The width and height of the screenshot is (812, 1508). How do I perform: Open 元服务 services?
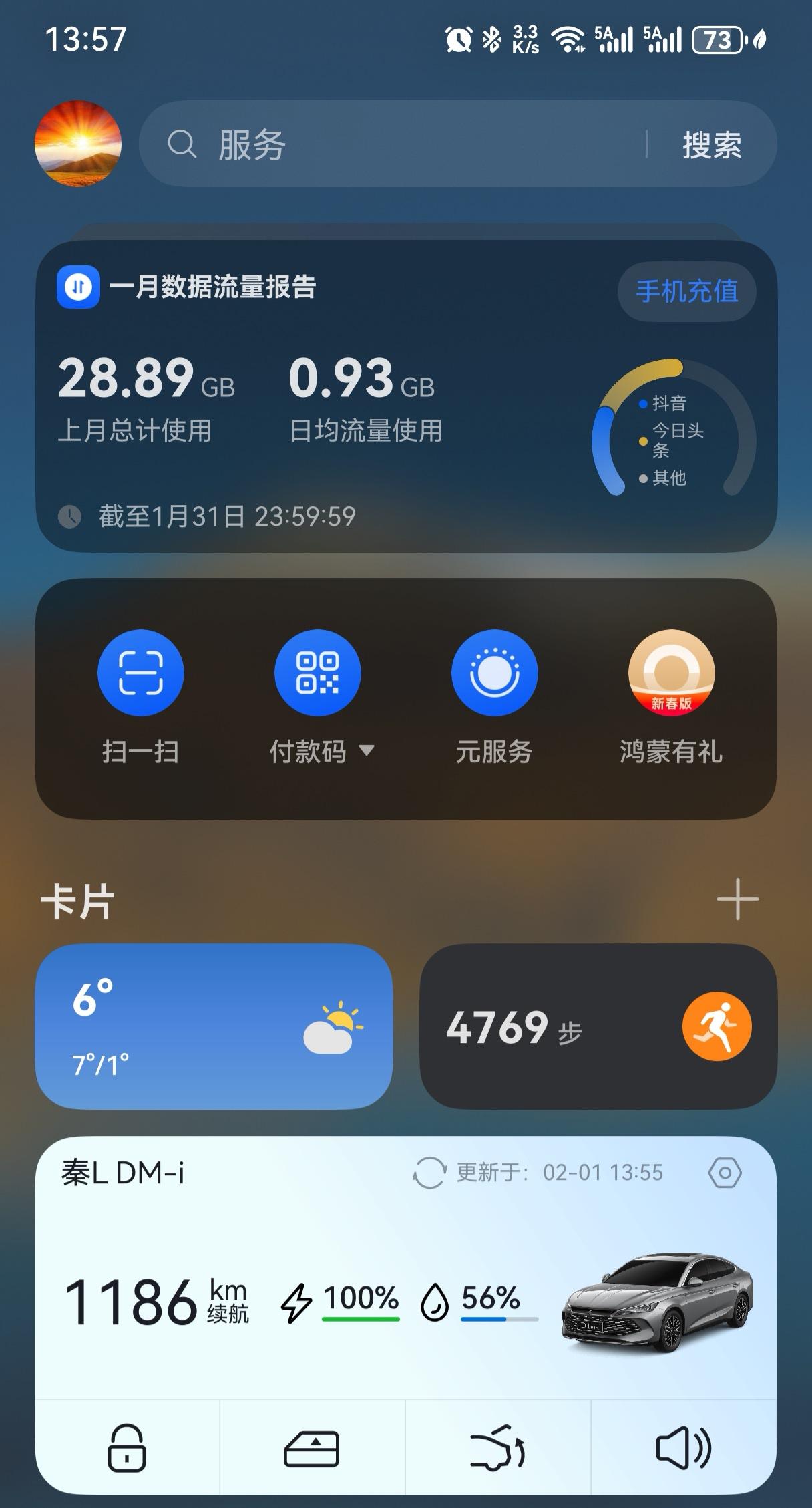(x=494, y=673)
